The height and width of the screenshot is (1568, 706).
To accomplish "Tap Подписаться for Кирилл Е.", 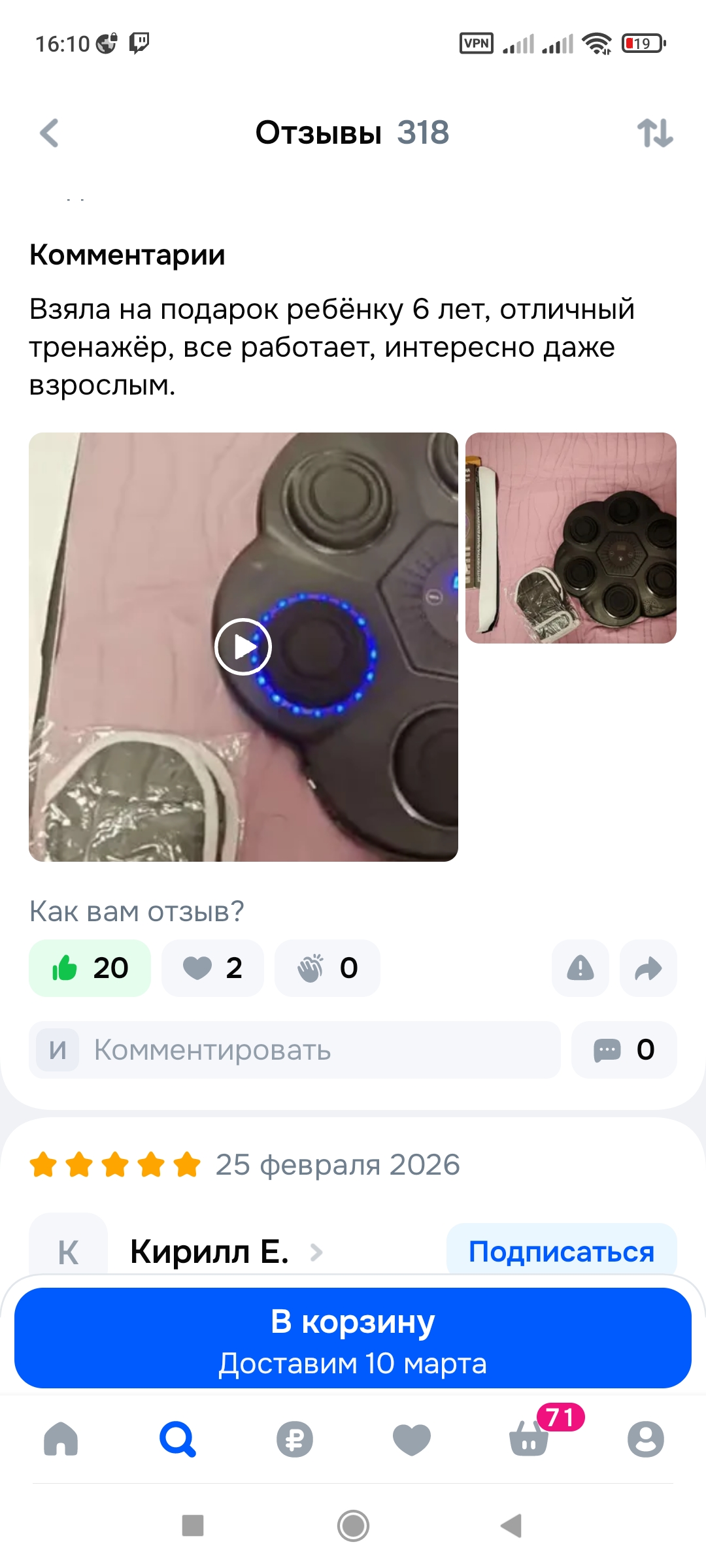I will tap(561, 1252).
